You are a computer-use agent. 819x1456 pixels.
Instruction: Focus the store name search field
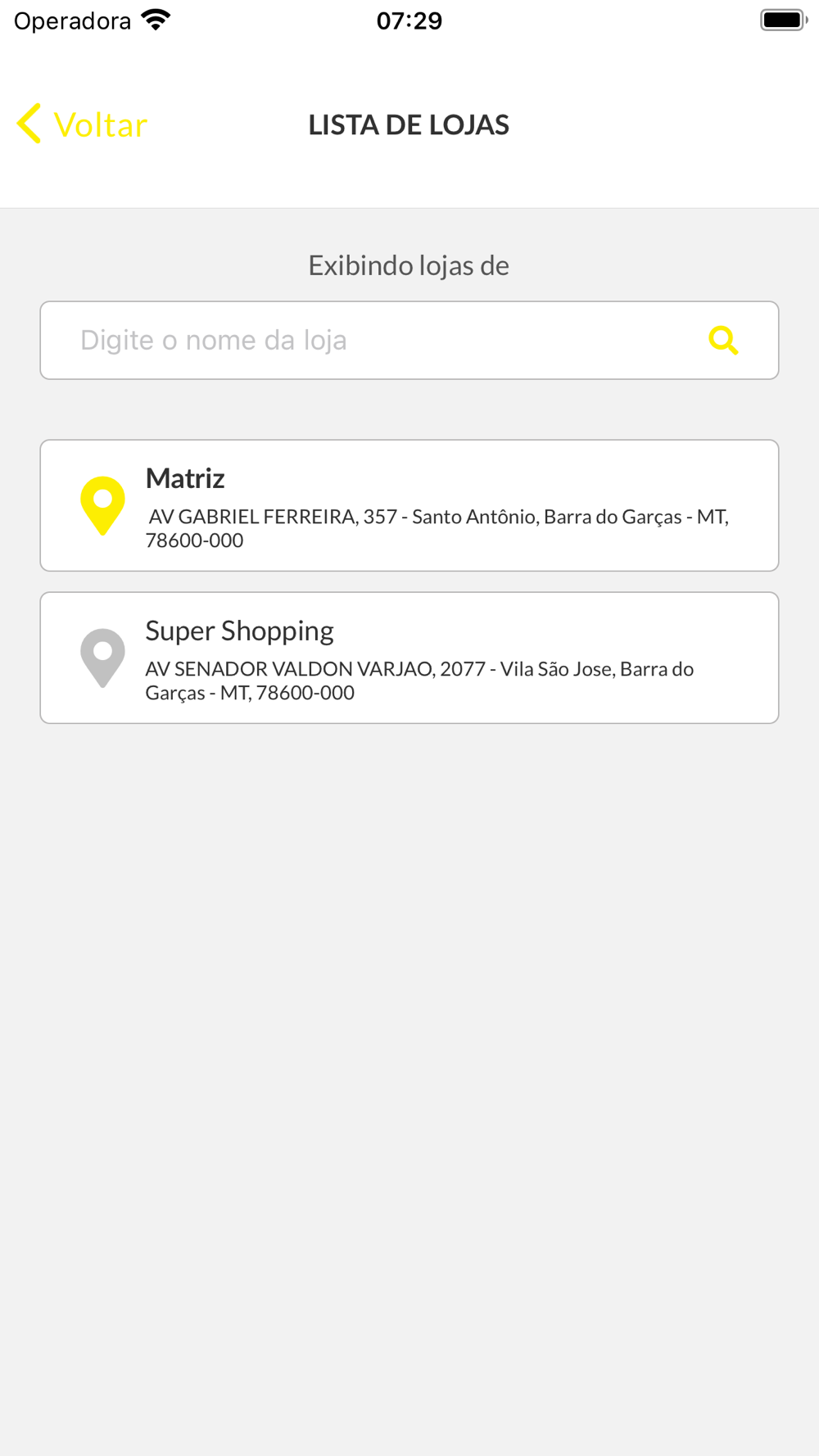[409, 340]
